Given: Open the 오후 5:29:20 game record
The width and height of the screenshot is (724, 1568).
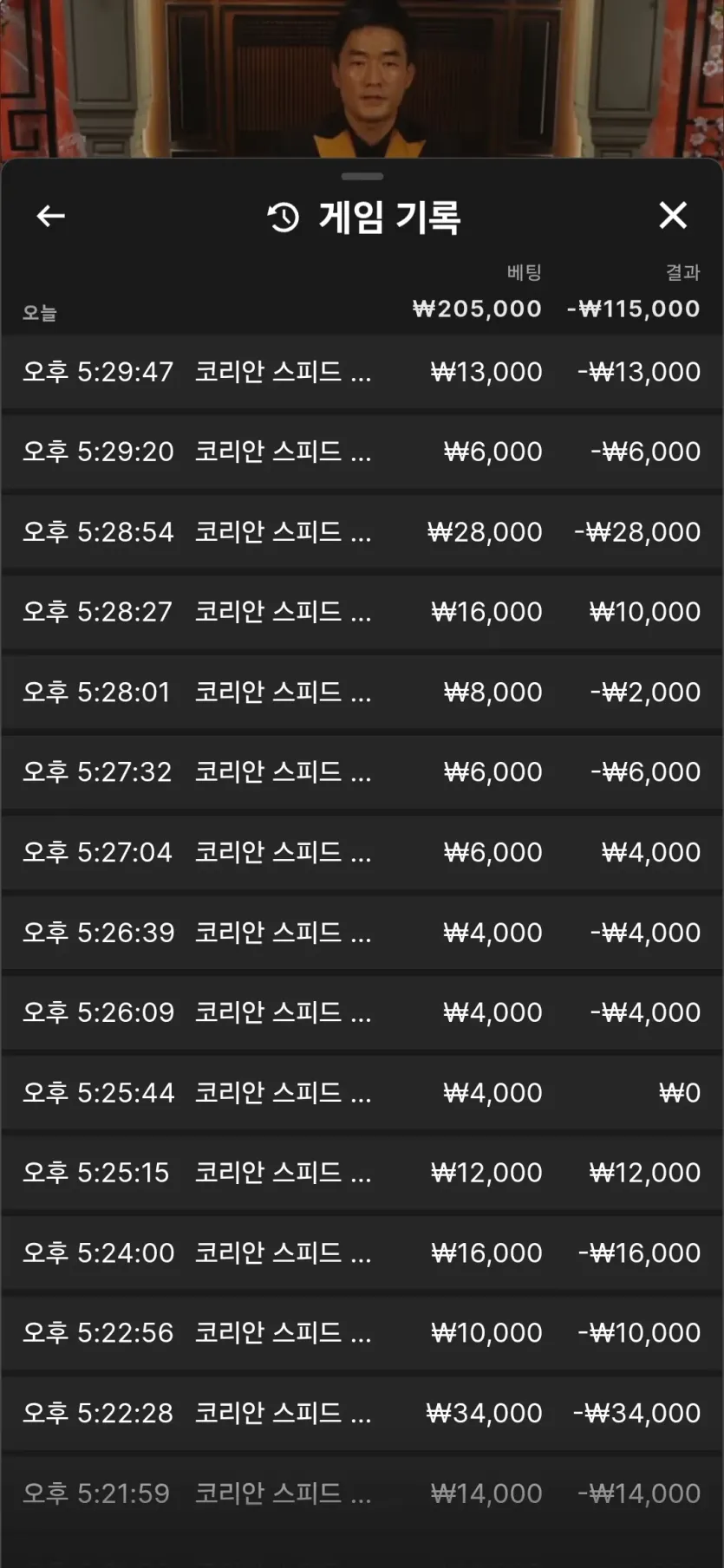Looking at the screenshot, I should click(x=362, y=452).
